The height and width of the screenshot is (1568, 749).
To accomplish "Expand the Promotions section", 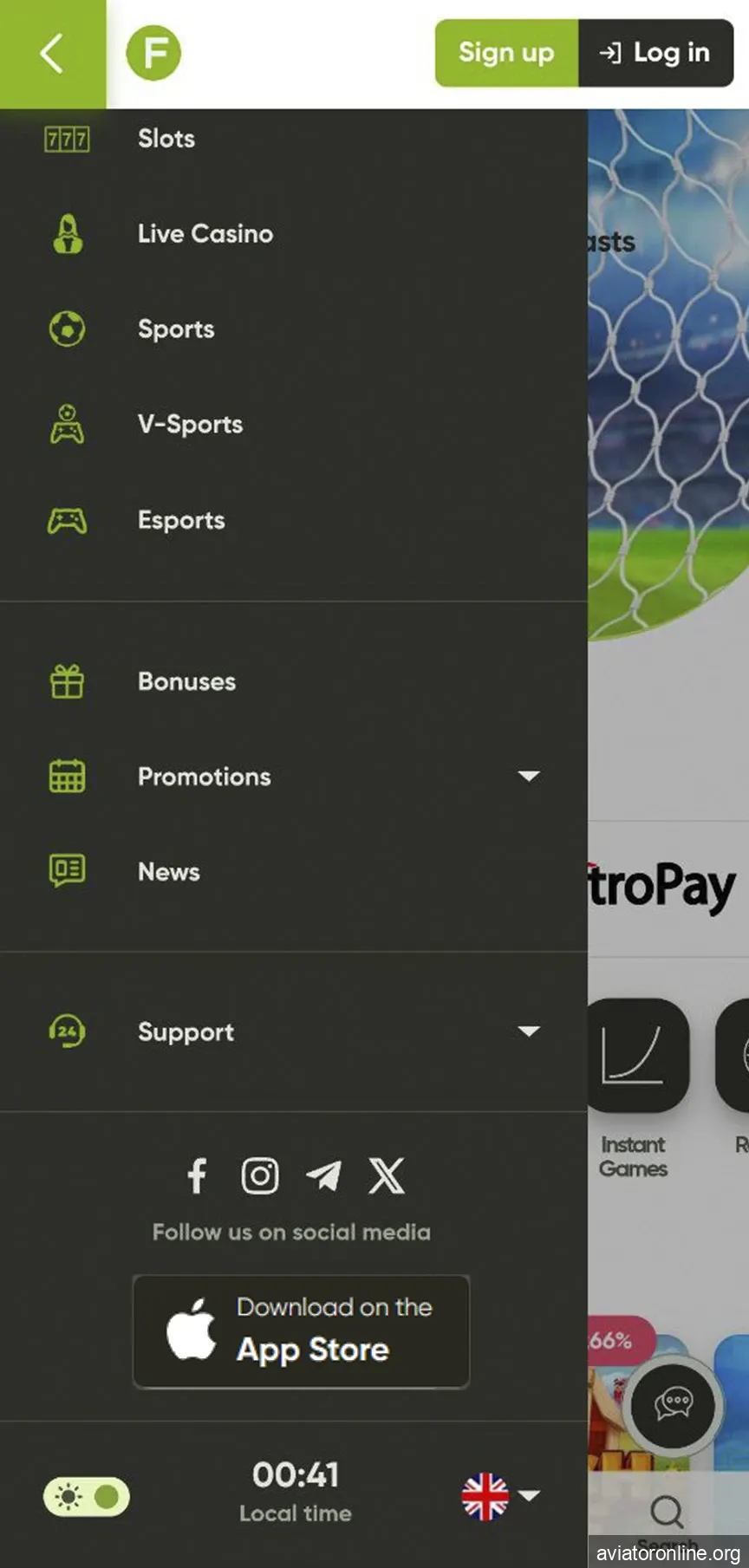I will tap(530, 777).
